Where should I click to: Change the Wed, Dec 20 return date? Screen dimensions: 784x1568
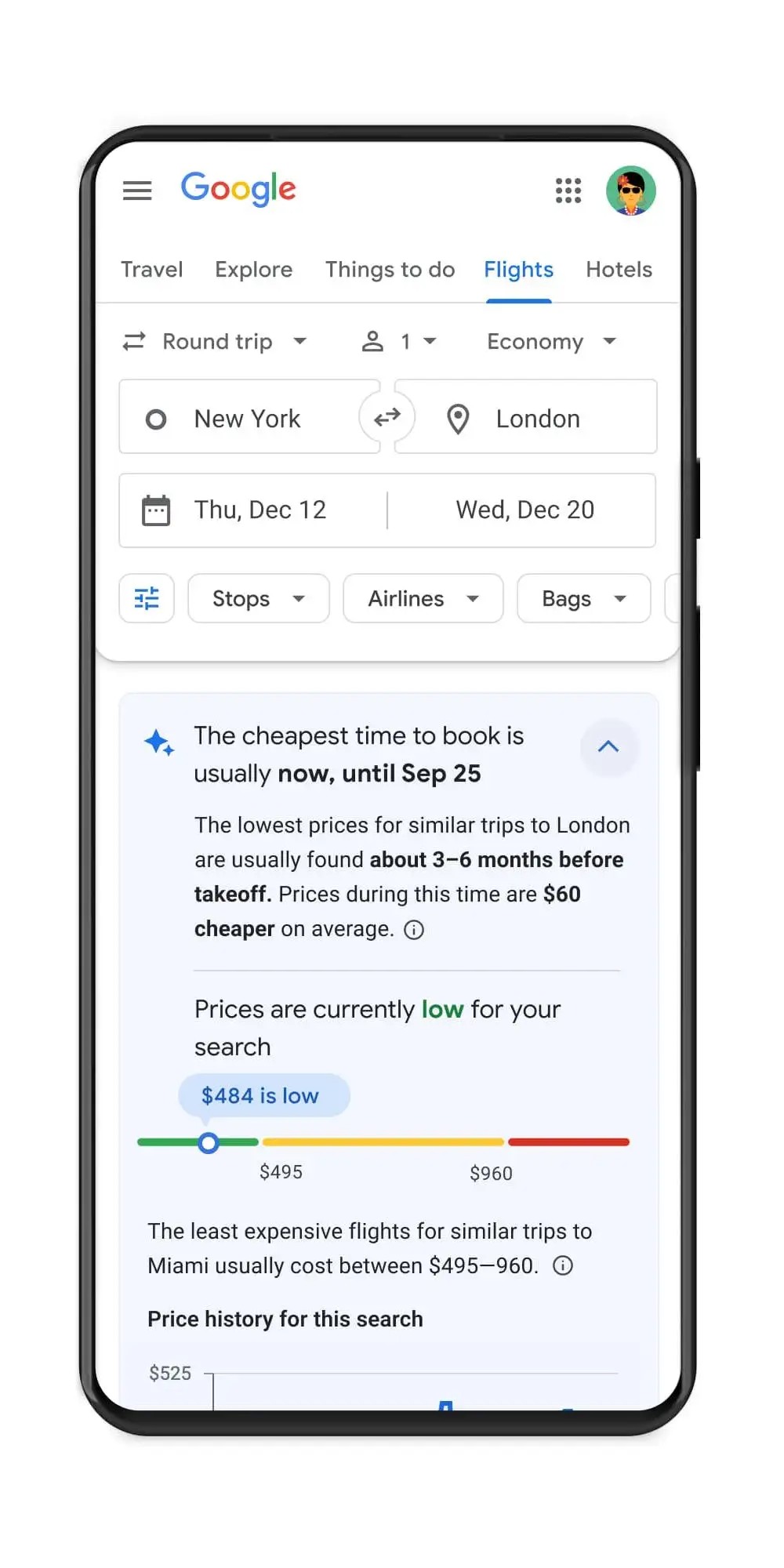tap(524, 510)
